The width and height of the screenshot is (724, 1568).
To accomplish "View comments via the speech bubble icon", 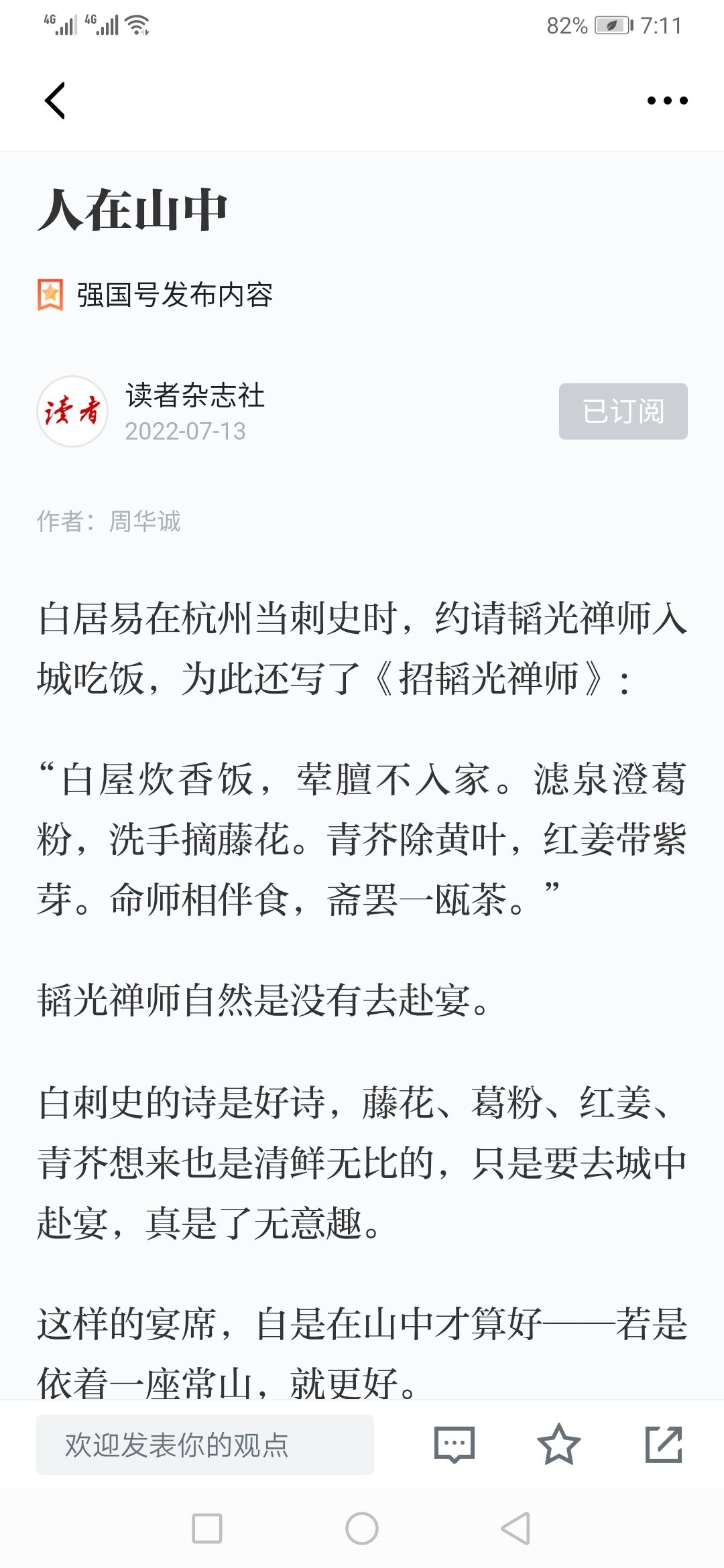I will tap(455, 1445).
